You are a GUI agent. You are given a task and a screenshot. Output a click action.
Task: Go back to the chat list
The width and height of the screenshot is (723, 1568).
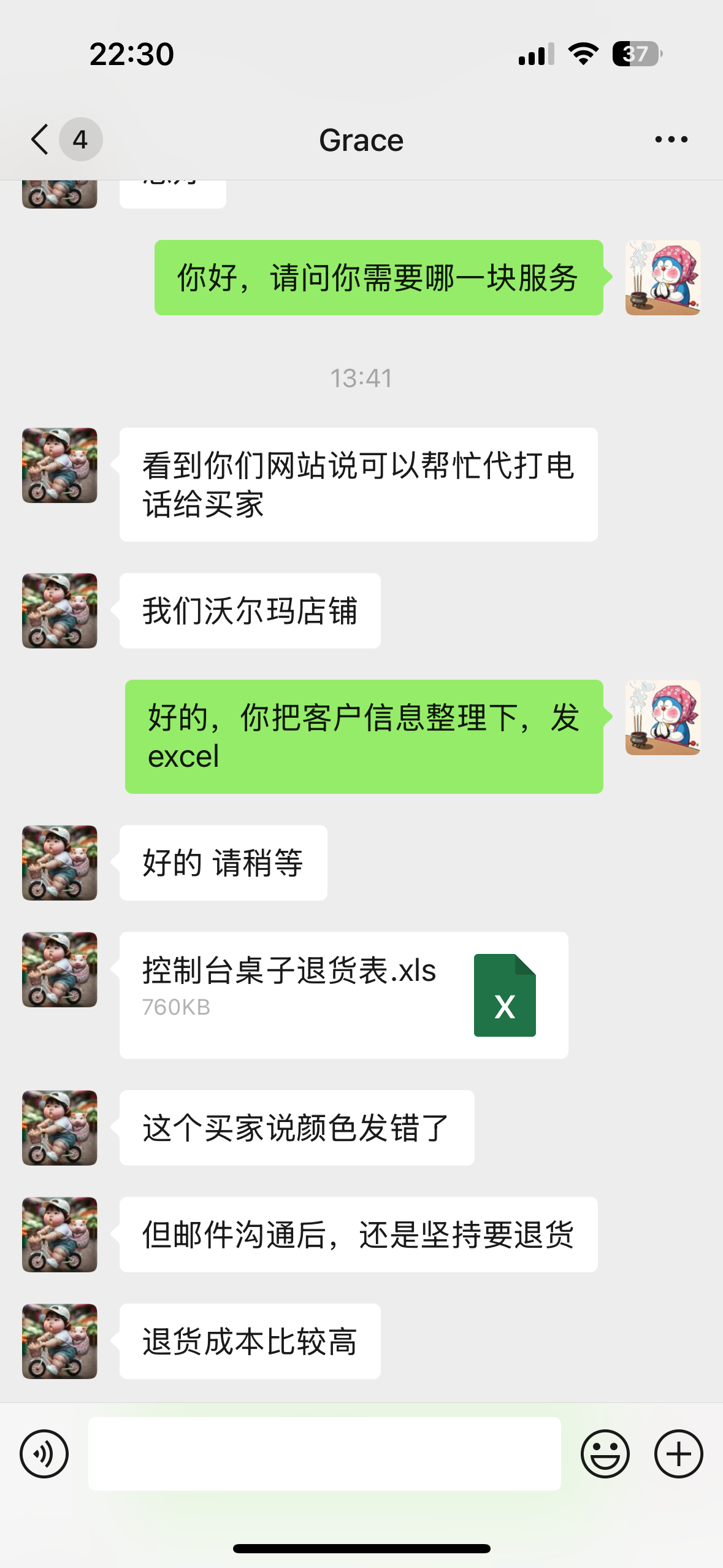40,139
